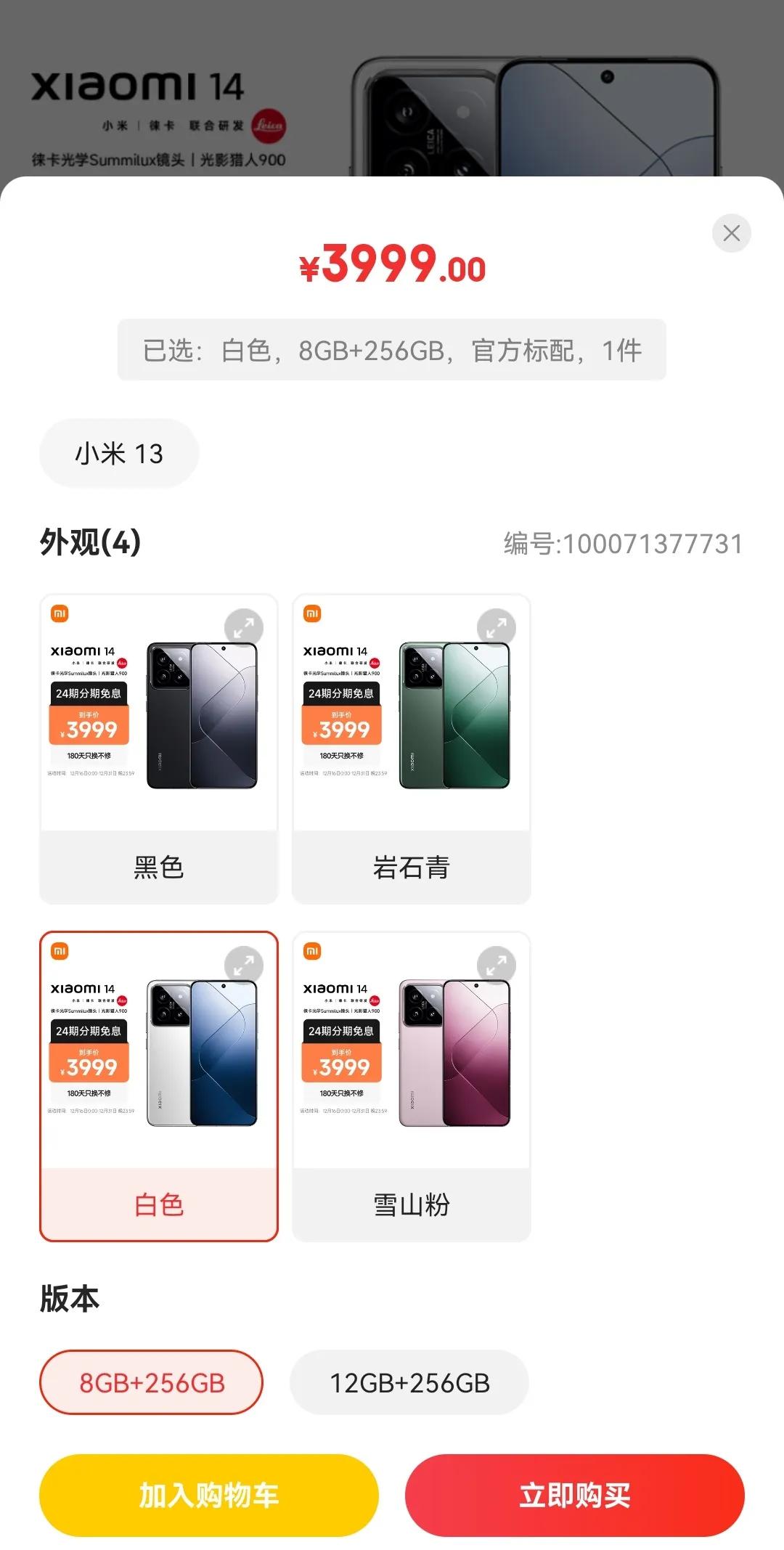Viewport: 784px width, 1550px height.
Task: Enlarge the 黑色 product image via expand arrow
Action: pyautogui.click(x=245, y=624)
